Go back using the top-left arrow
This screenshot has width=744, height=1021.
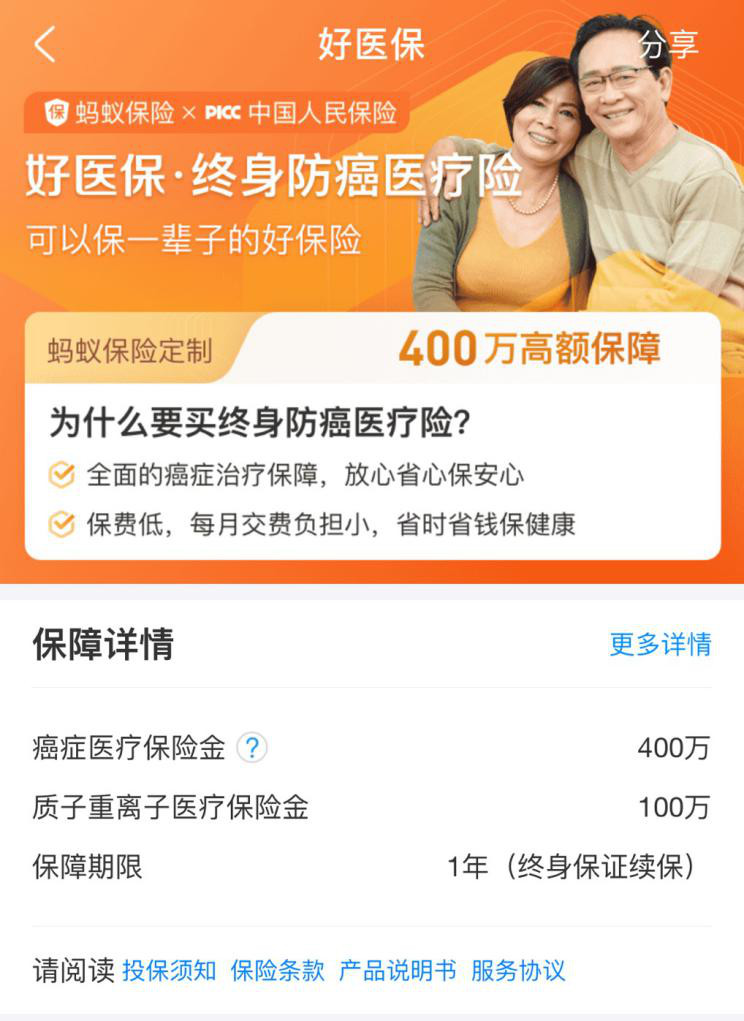pyautogui.click(x=45, y=45)
